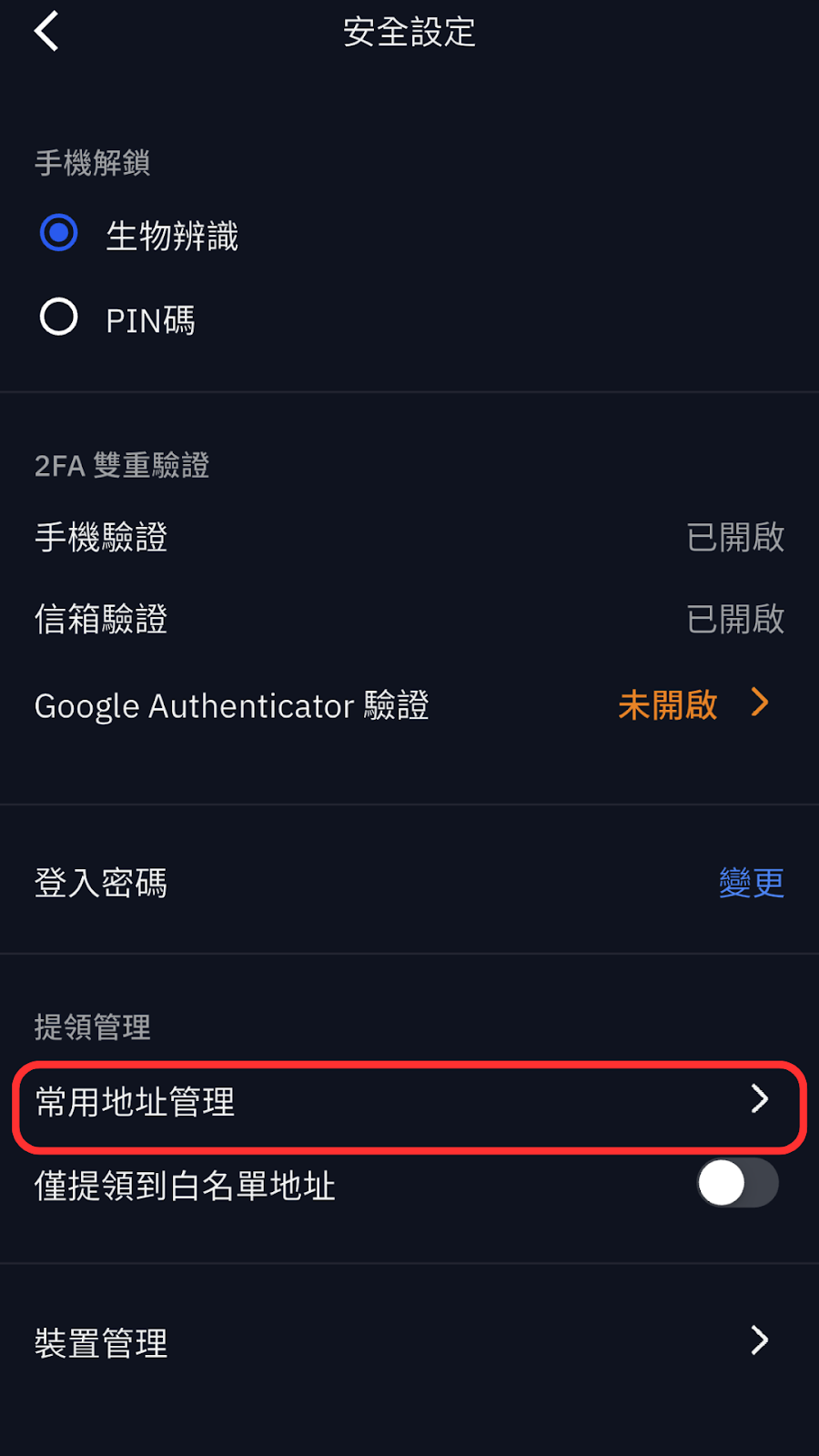Viewport: 819px width, 1456px height.
Task: Open 裝置管理 with its chevron arrow
Action: [x=761, y=1340]
